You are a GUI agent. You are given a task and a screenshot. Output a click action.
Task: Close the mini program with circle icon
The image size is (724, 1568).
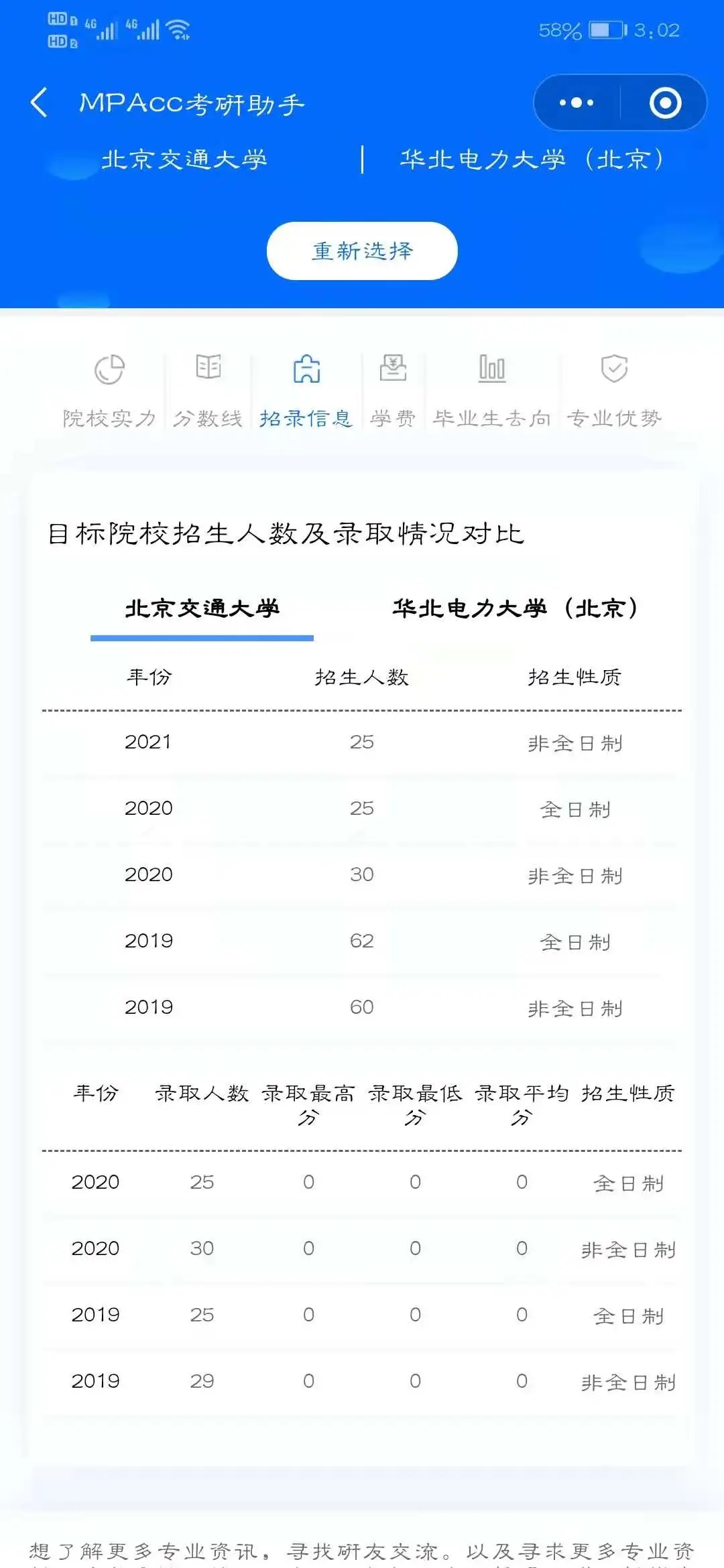665,103
